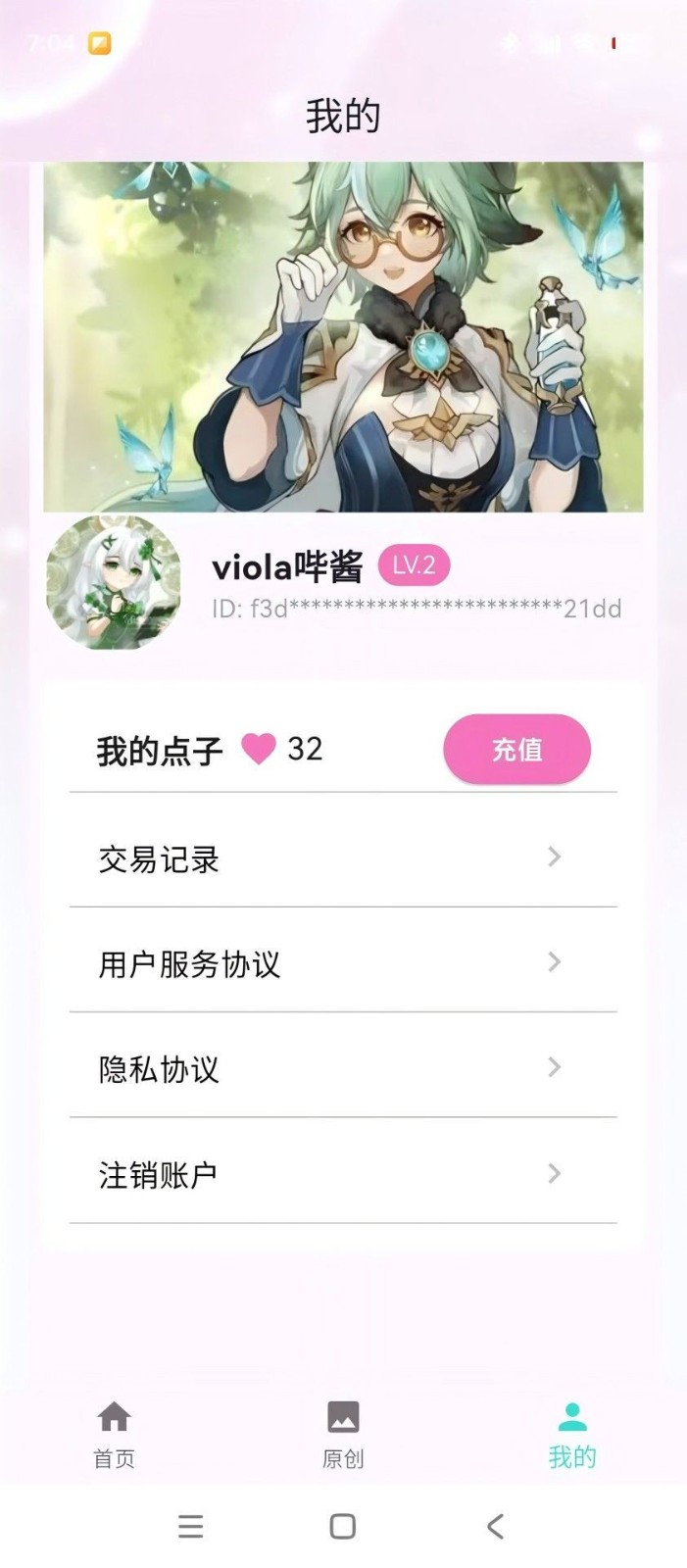The height and width of the screenshot is (1568, 687).
Task: Go back with system back button
Action: [495, 1526]
